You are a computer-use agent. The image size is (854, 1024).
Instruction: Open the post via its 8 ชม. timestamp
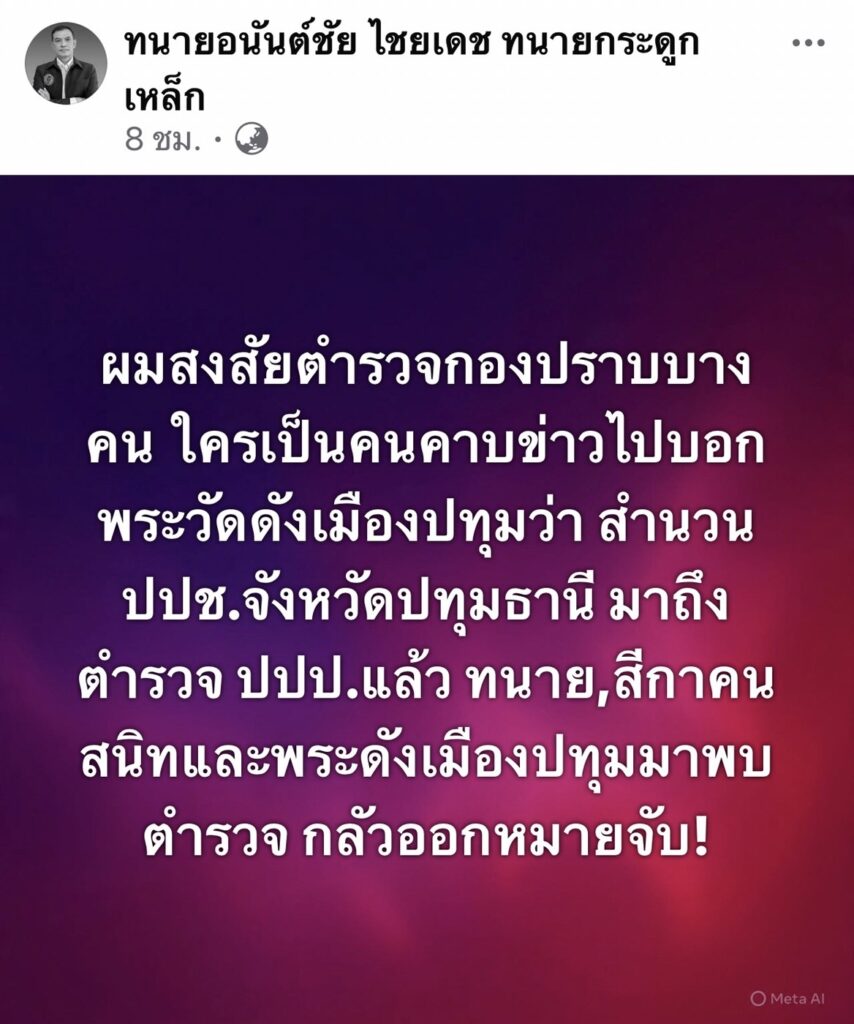point(162,140)
